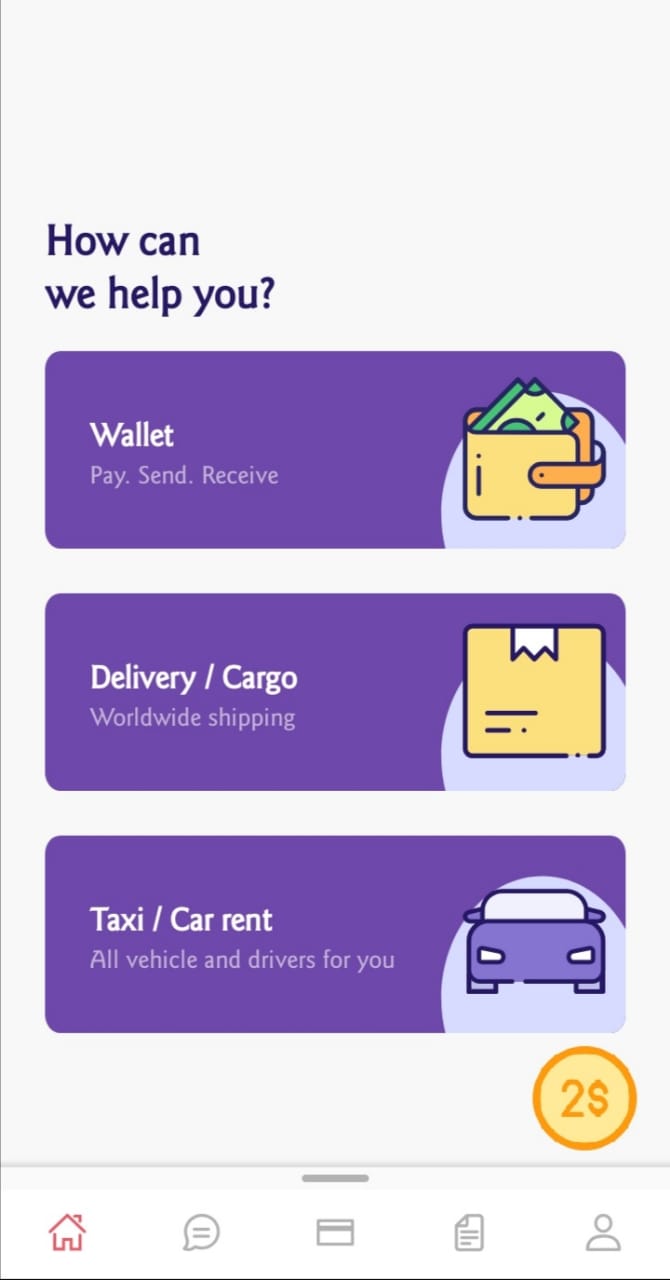Select the Taxi / Car rent card
Image resolution: width=670 pixels, height=1280 pixels.
(335, 934)
